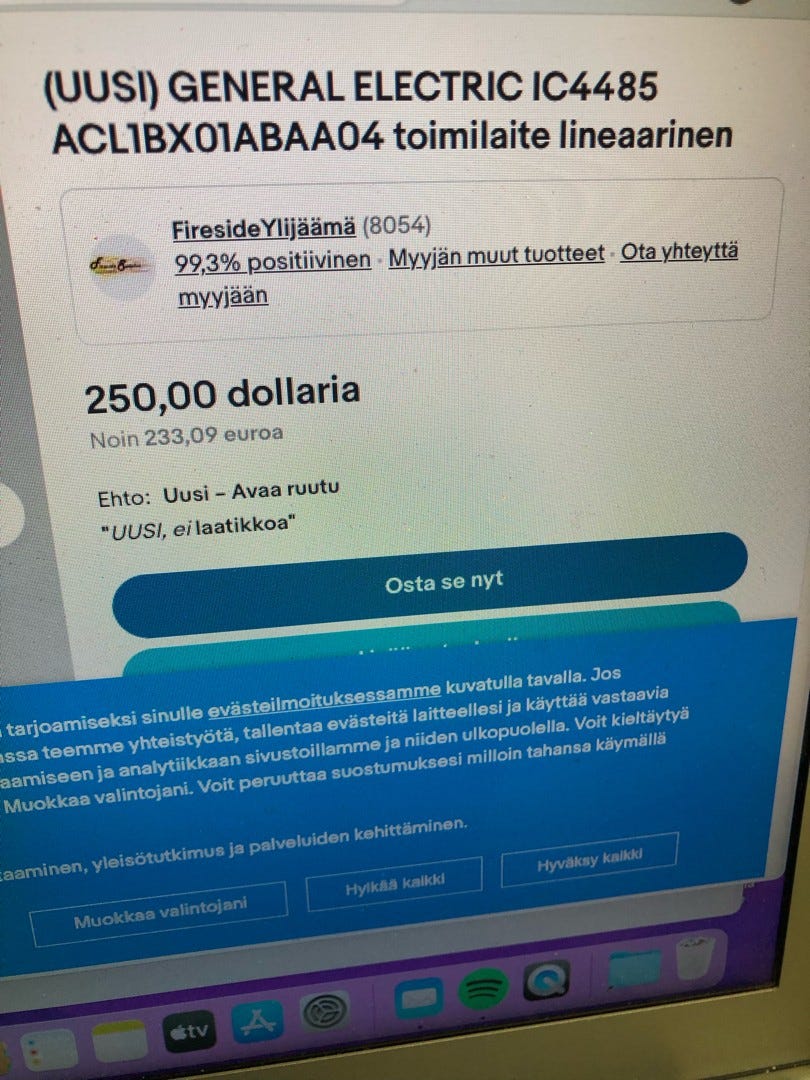The height and width of the screenshot is (1080, 810).
Task: Open Spotify from the Dock
Action: [483, 990]
